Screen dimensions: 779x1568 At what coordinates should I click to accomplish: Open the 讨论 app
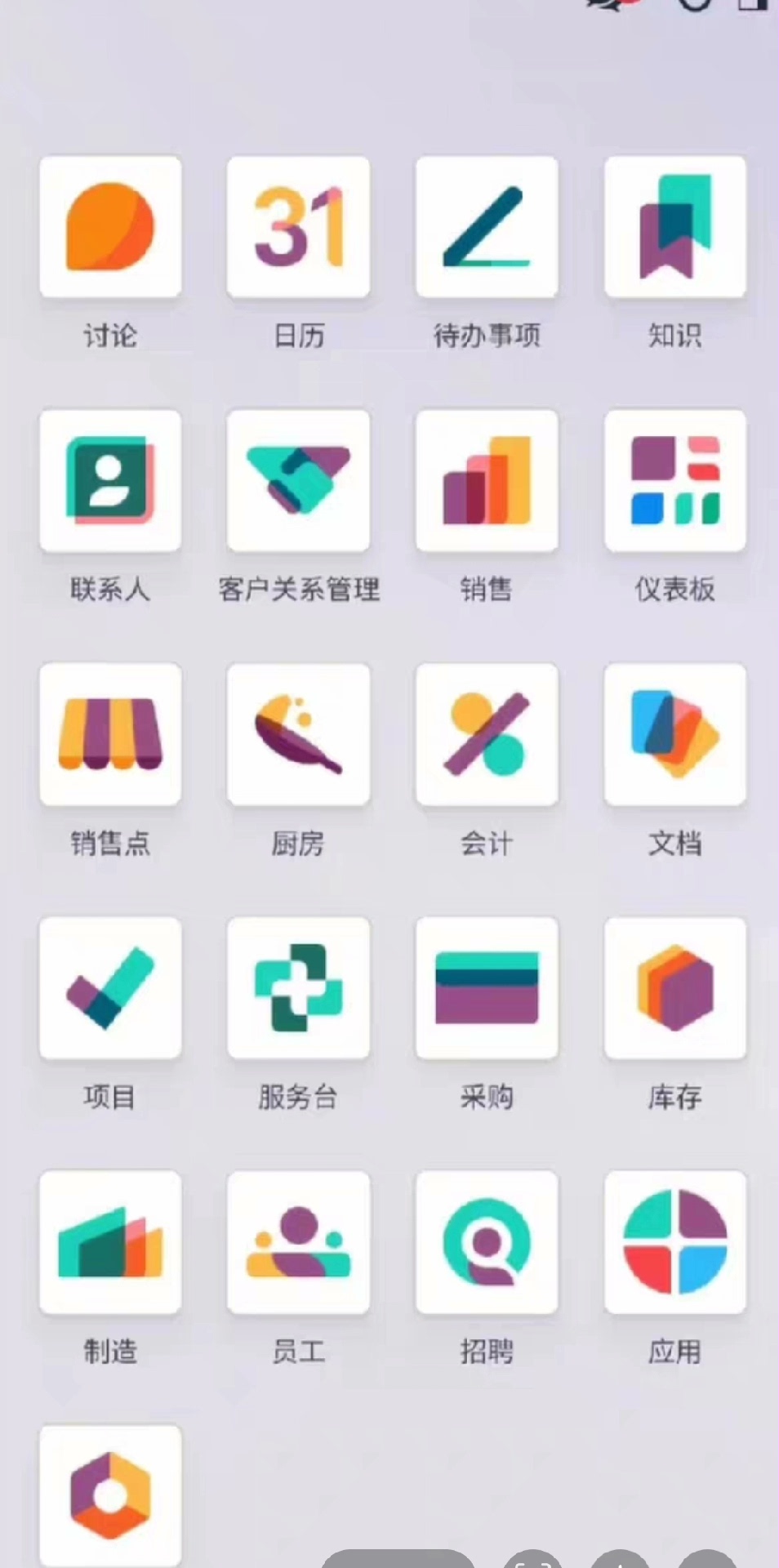pyautogui.click(x=110, y=227)
